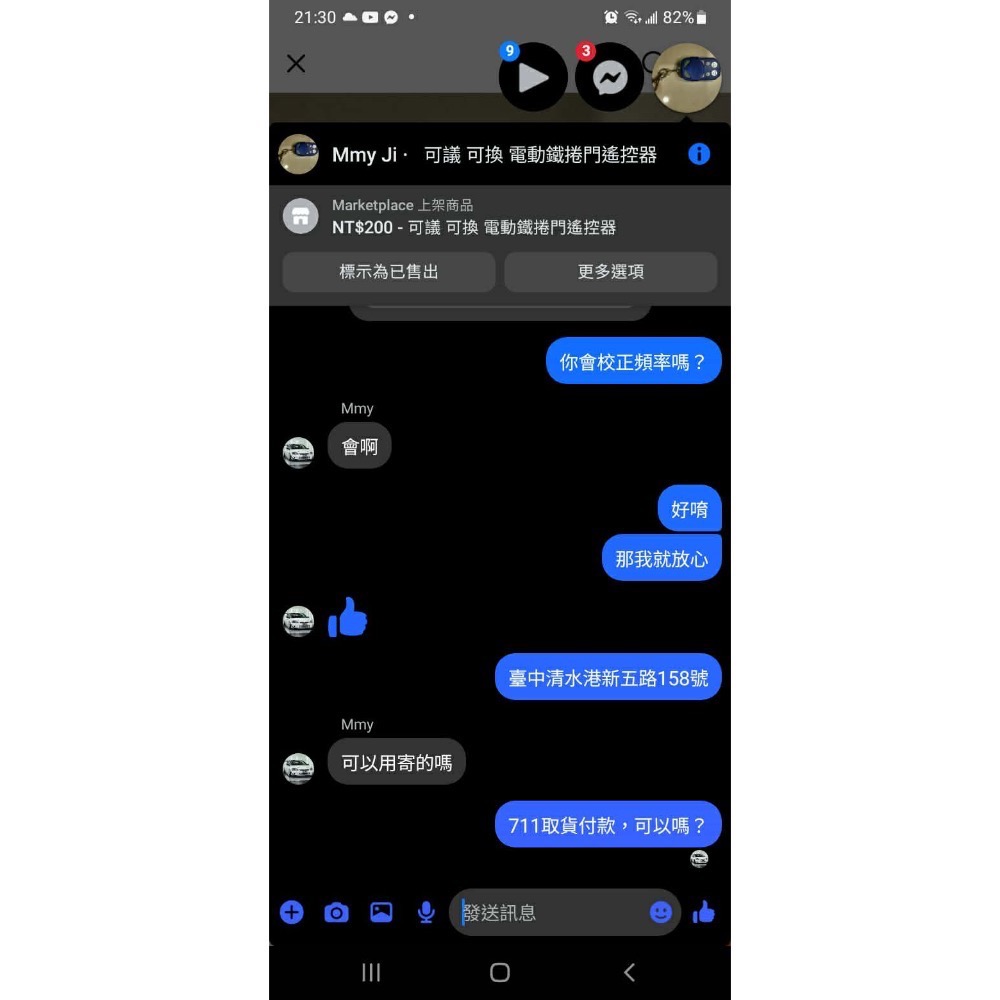Open the video chat head with badge 9

(x=533, y=77)
